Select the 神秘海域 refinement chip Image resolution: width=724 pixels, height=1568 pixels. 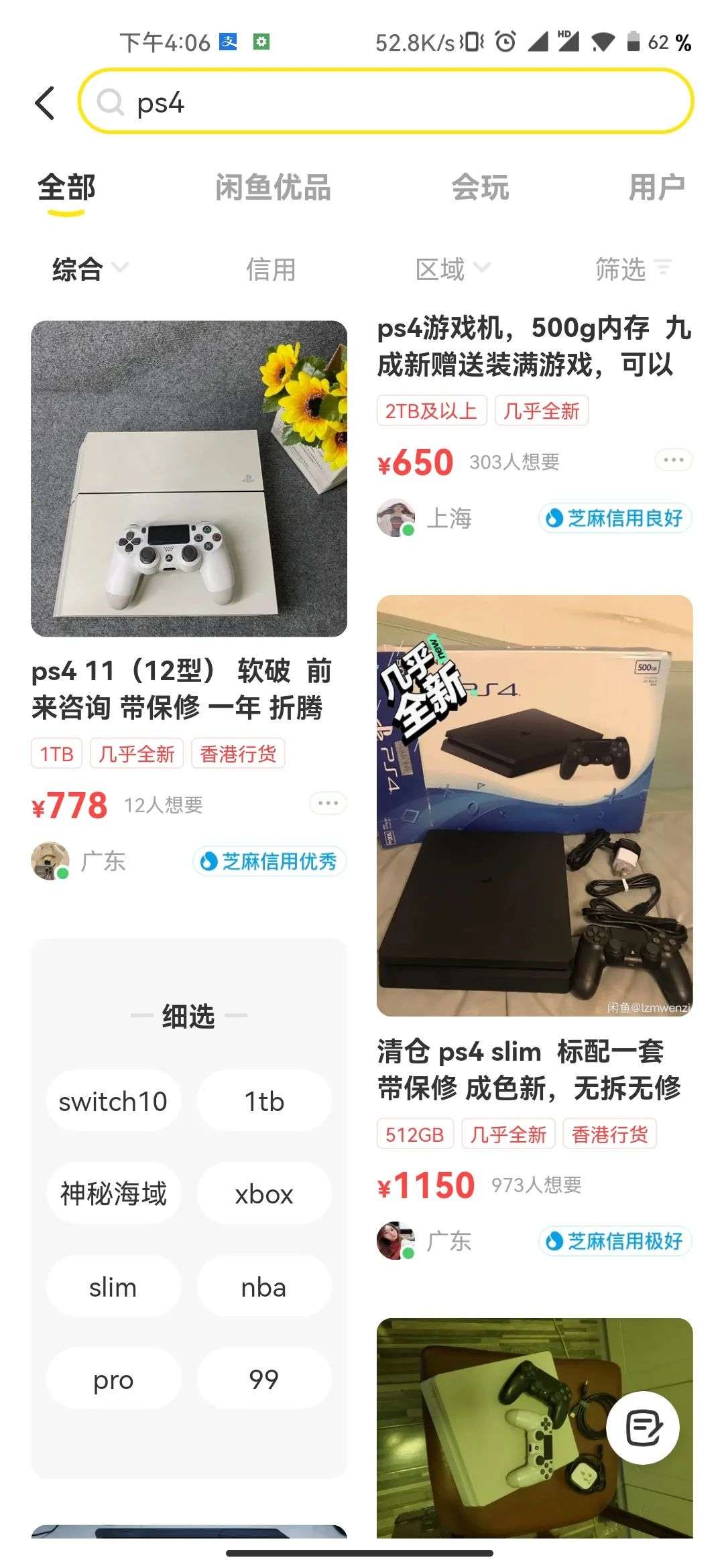pyautogui.click(x=113, y=1193)
